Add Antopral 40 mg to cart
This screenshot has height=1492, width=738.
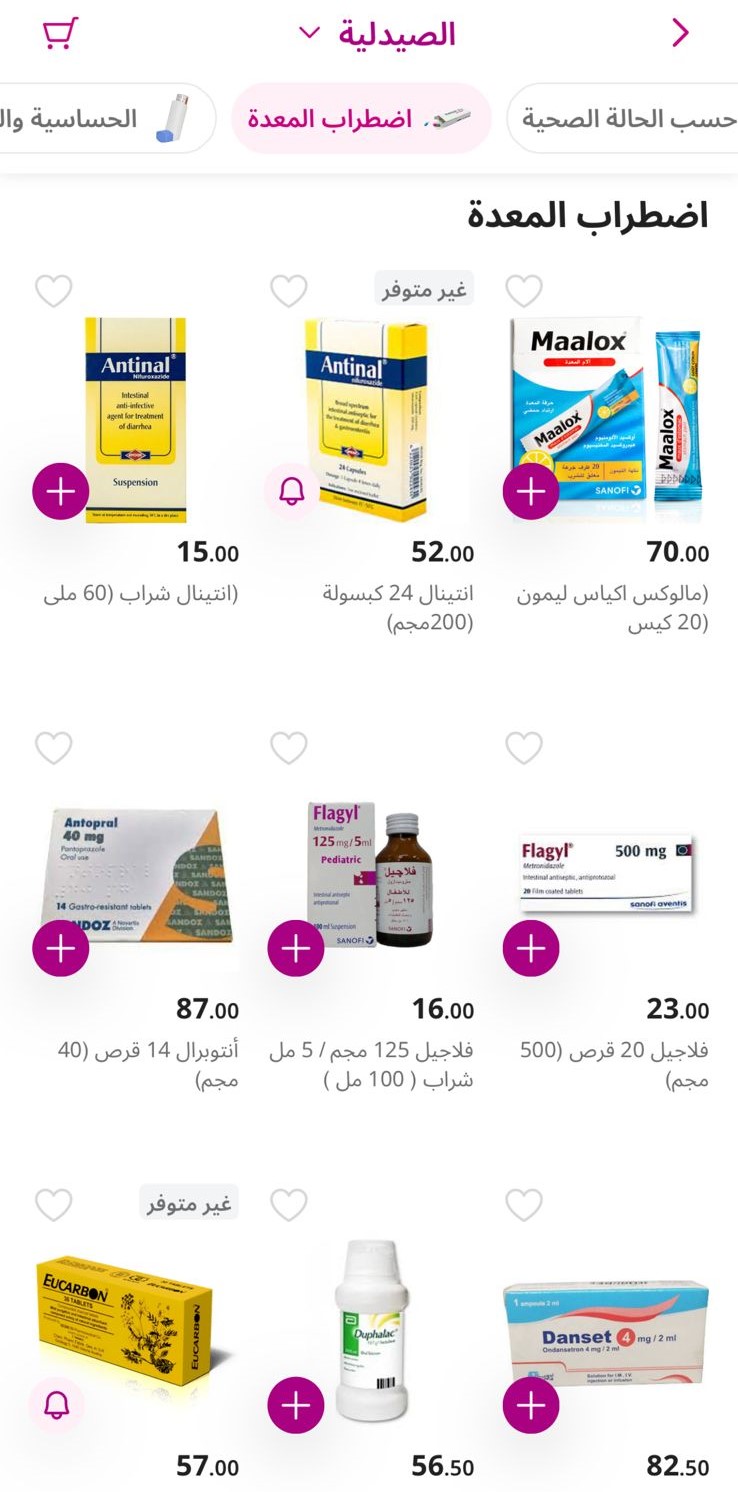tap(61, 948)
